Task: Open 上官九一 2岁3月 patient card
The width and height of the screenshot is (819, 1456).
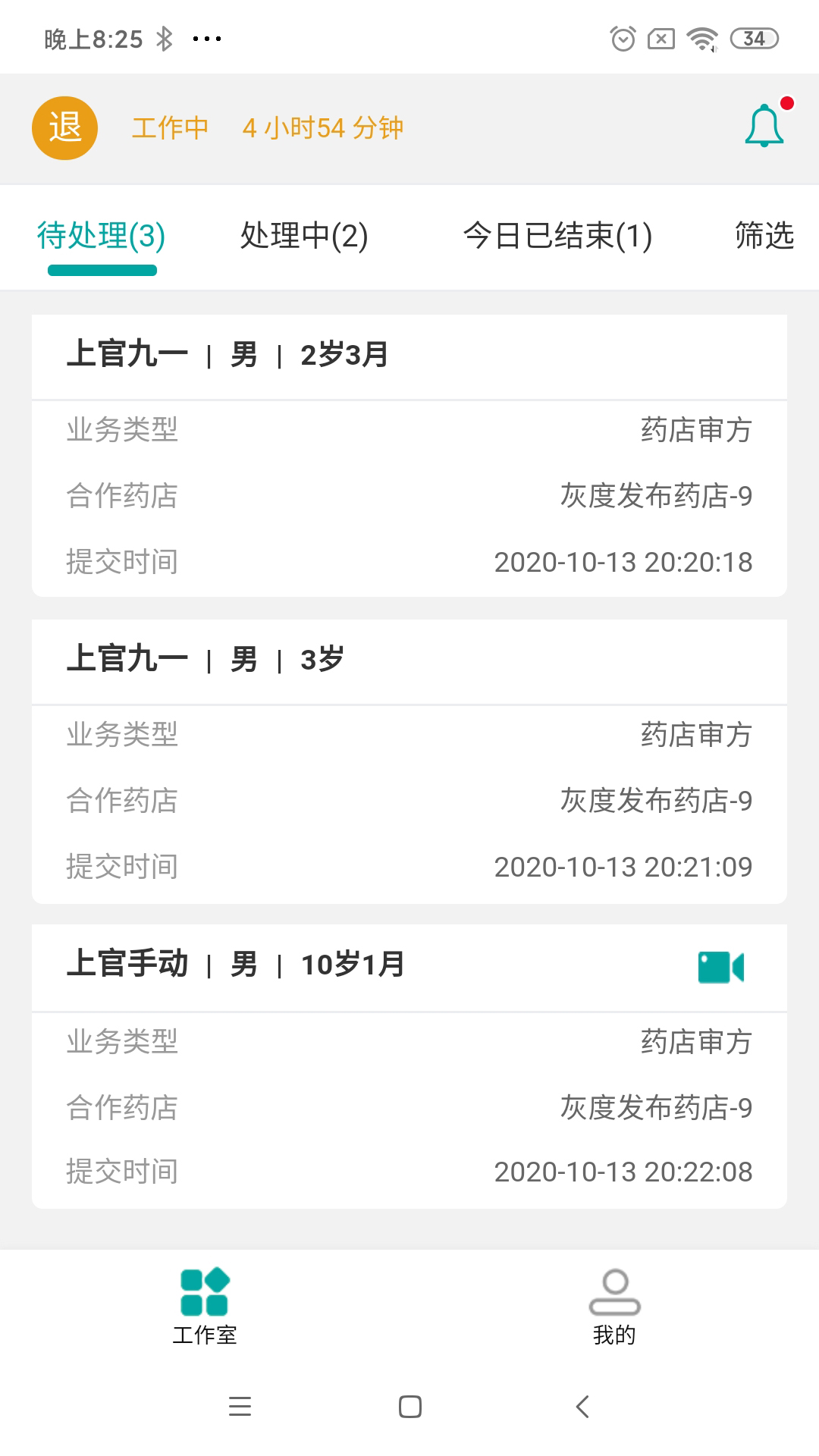Action: [409, 455]
